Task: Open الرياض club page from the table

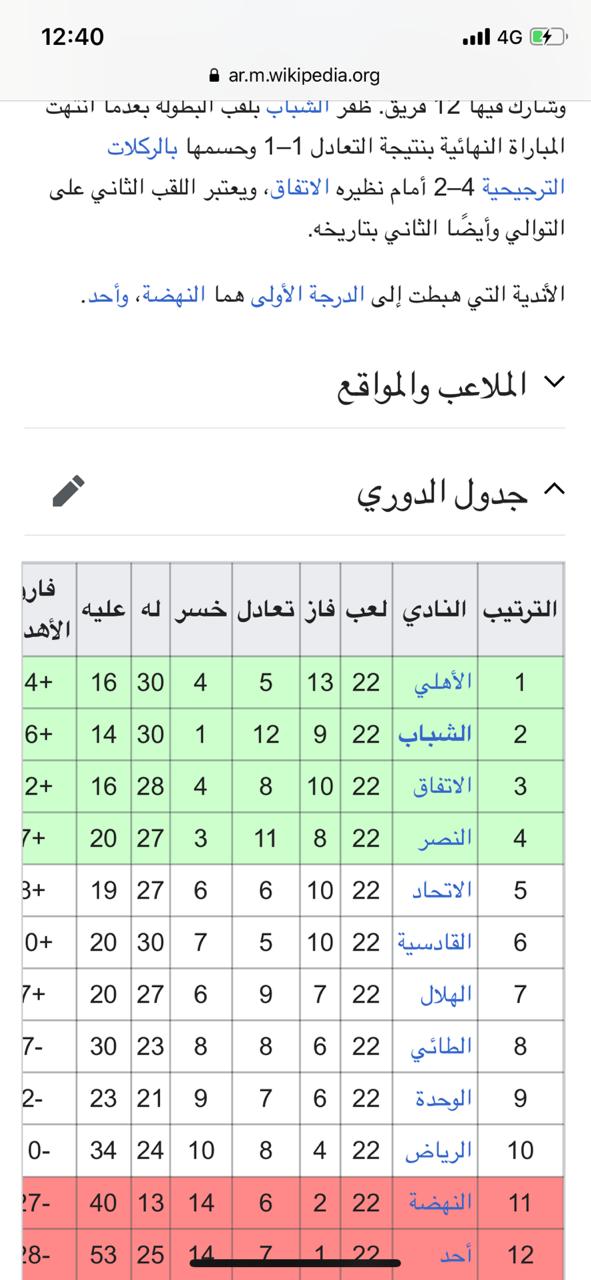Action: [438, 1151]
